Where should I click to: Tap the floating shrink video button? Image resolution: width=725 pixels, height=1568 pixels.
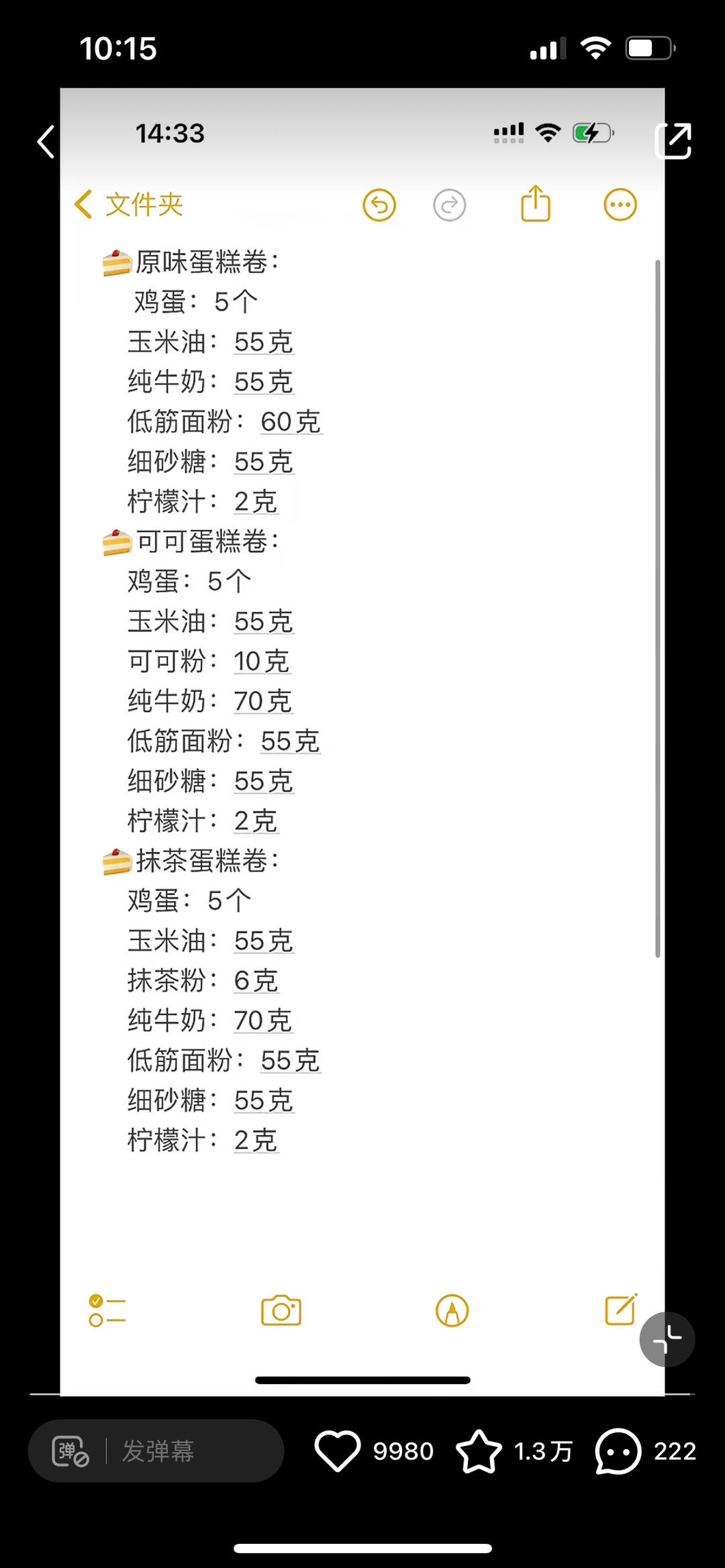click(x=667, y=1339)
